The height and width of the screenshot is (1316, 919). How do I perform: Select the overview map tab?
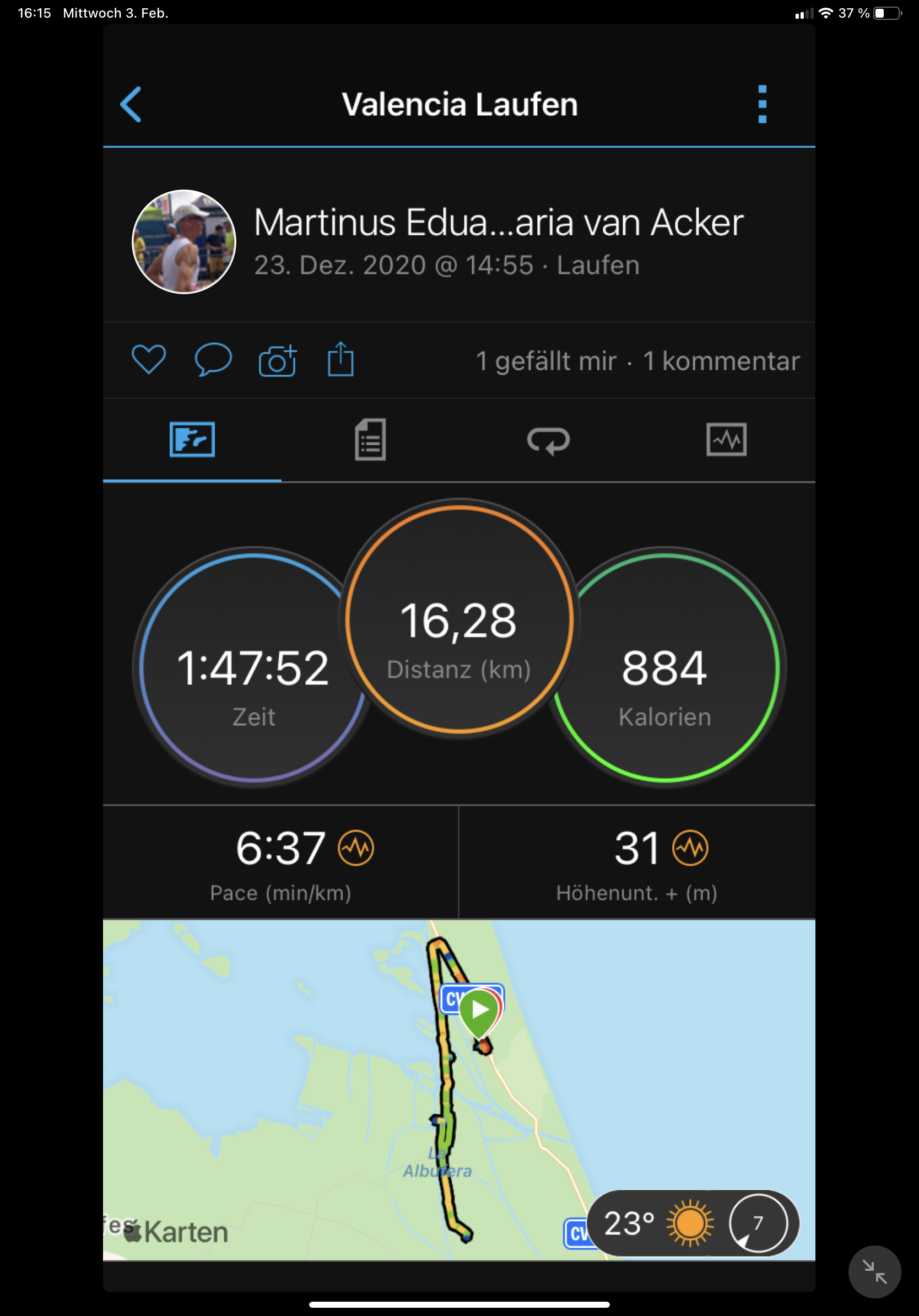tap(192, 440)
